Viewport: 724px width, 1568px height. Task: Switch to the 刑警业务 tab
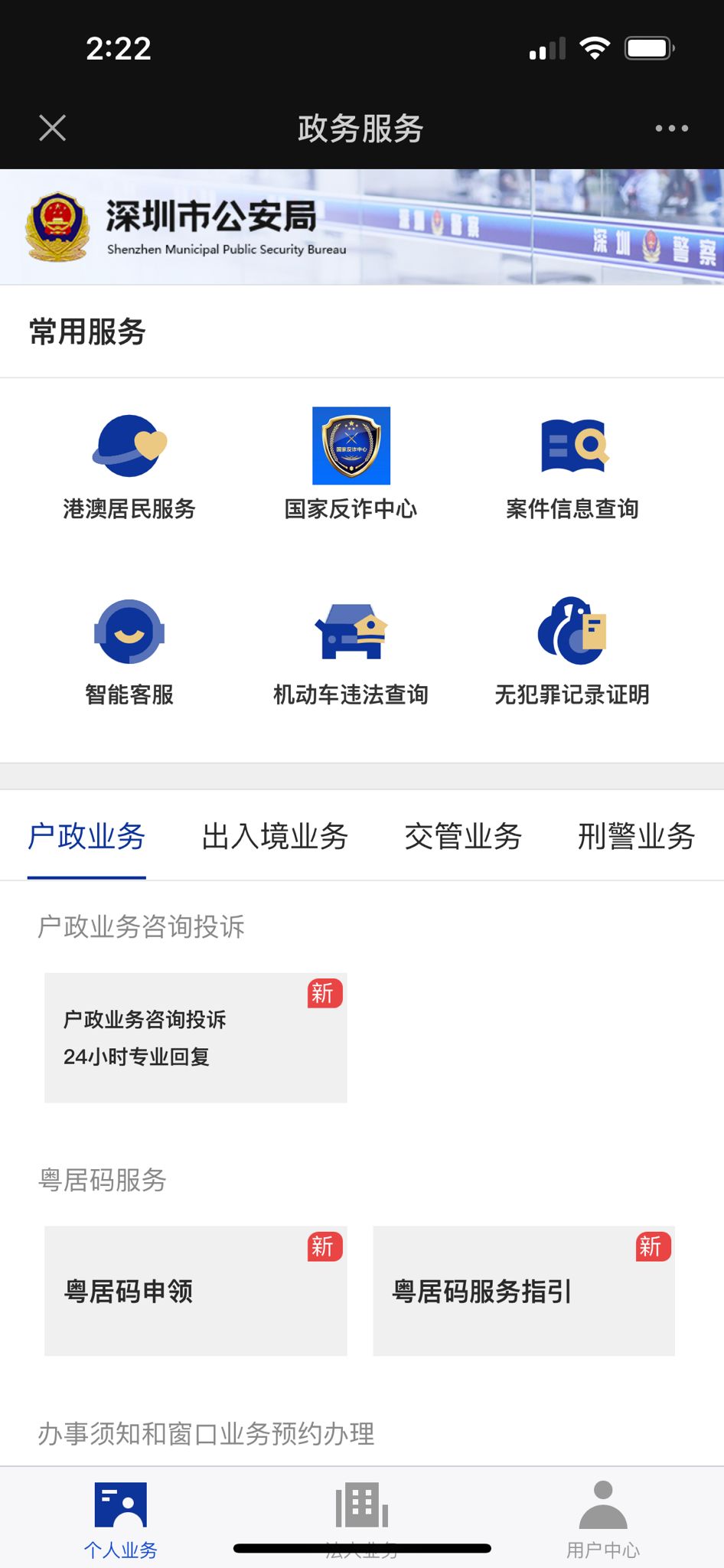tap(636, 836)
